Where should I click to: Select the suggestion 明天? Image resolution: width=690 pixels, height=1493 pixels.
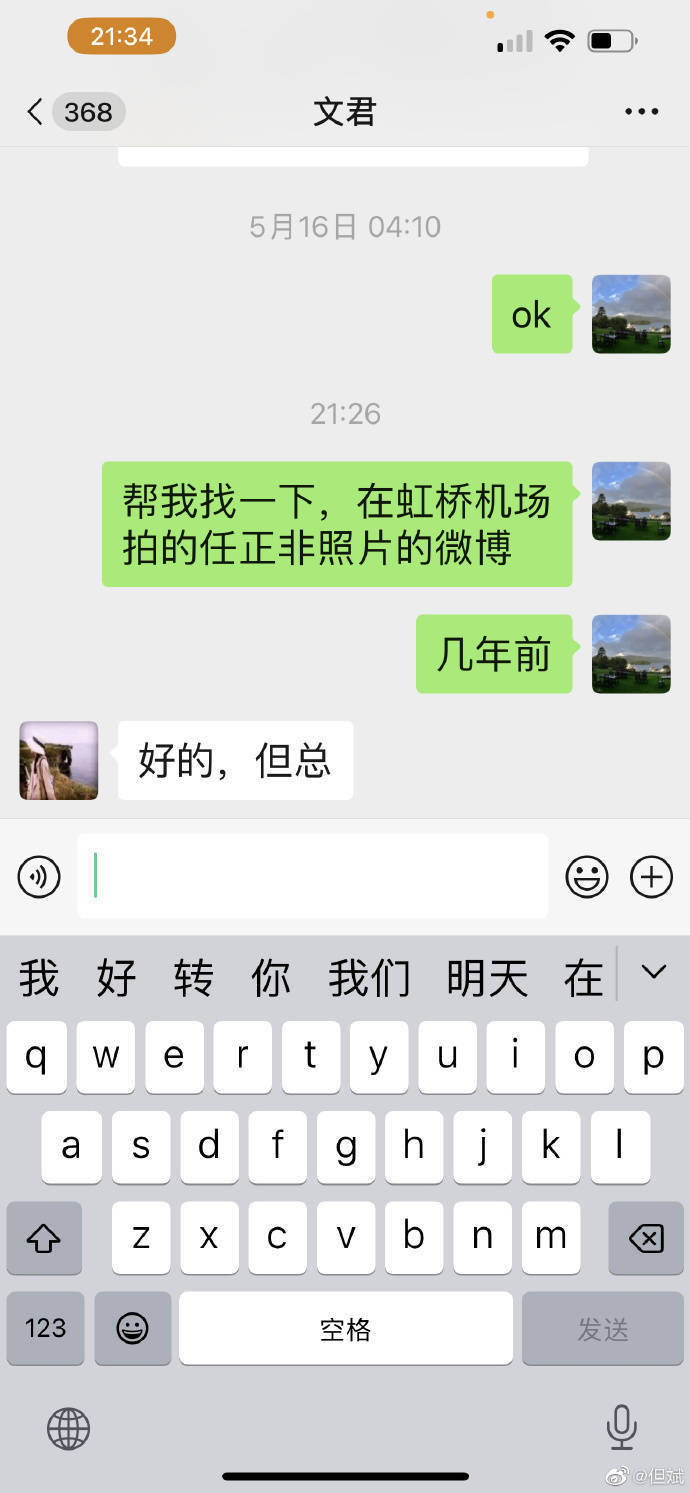[487, 977]
